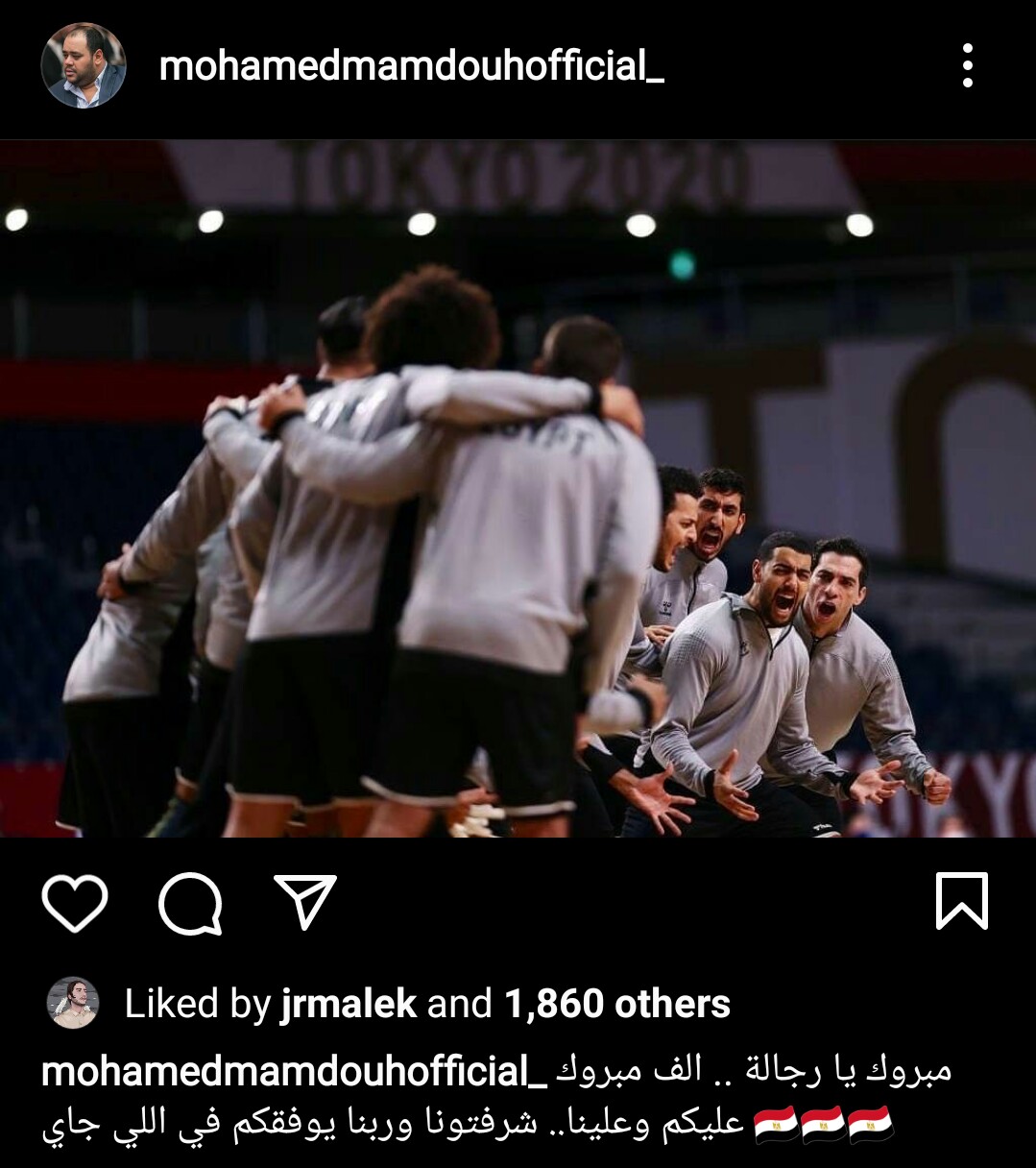Save post with bookmark icon
This screenshot has width=1036, height=1168.
pyautogui.click(x=961, y=901)
